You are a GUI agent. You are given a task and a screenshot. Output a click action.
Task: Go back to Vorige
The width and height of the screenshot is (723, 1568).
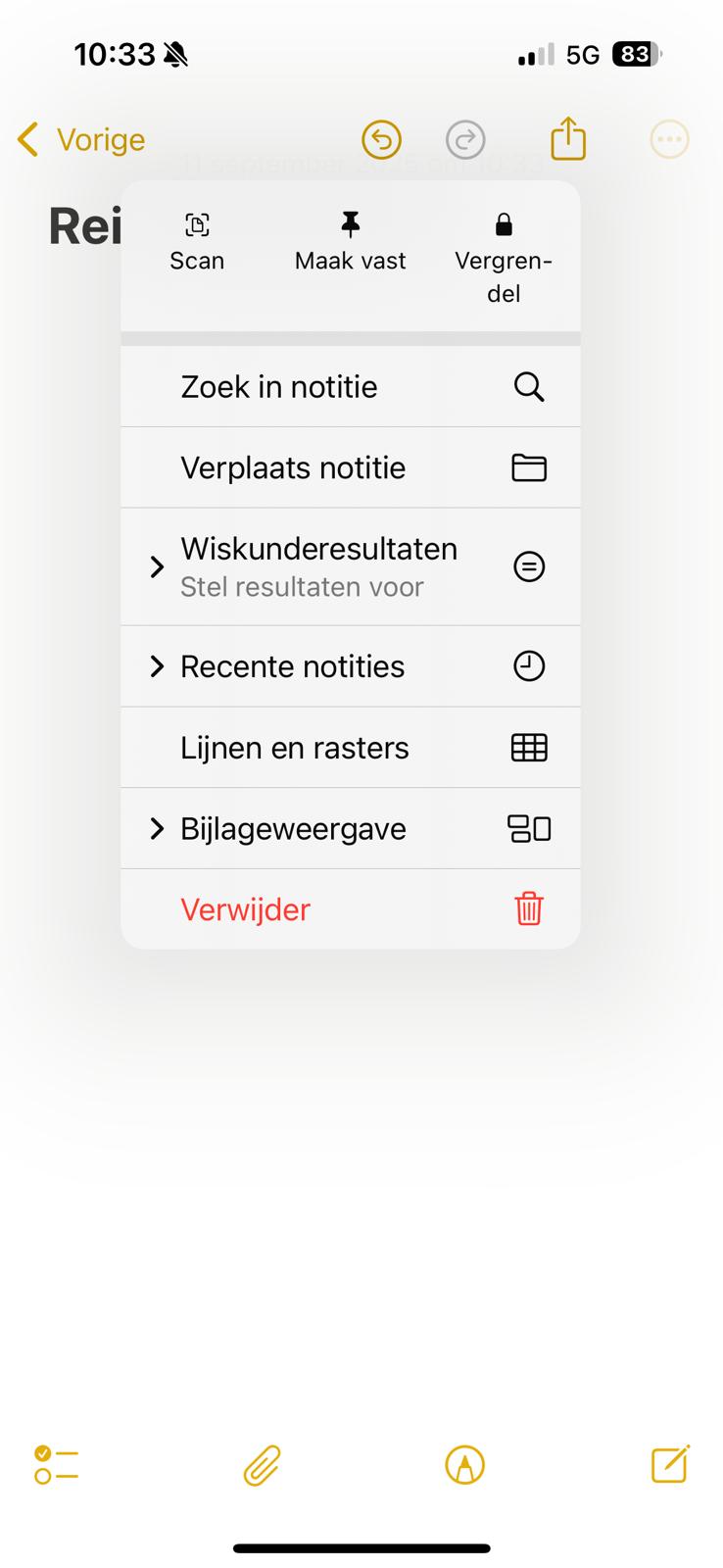tap(81, 139)
